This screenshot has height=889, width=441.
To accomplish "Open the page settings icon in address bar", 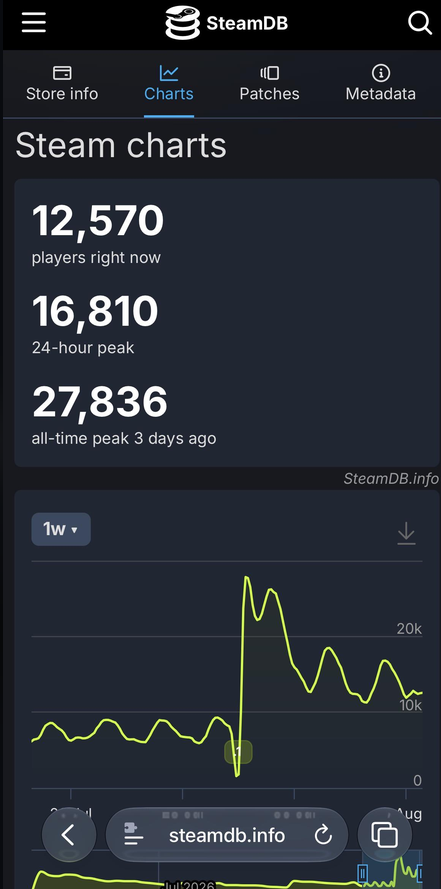I will [133, 835].
